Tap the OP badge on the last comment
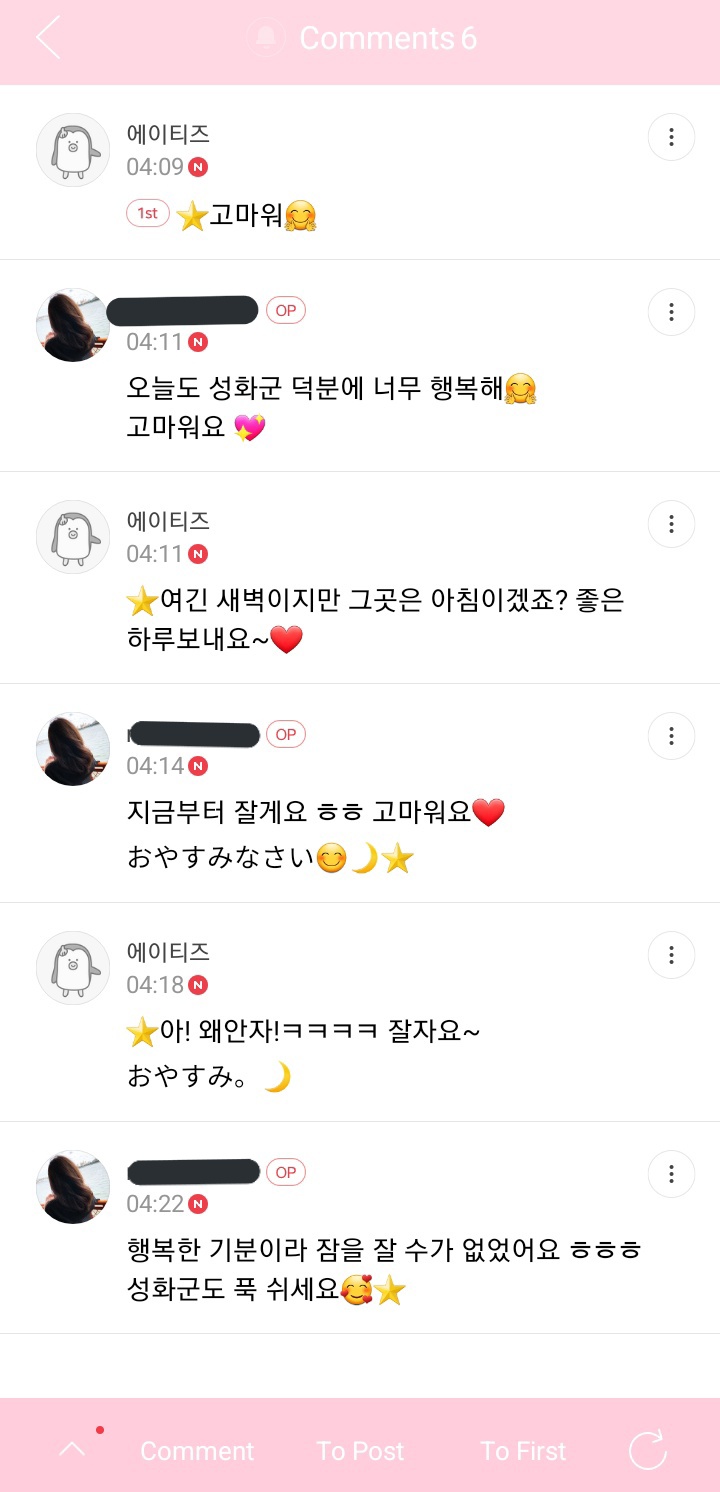 [x=285, y=1172]
